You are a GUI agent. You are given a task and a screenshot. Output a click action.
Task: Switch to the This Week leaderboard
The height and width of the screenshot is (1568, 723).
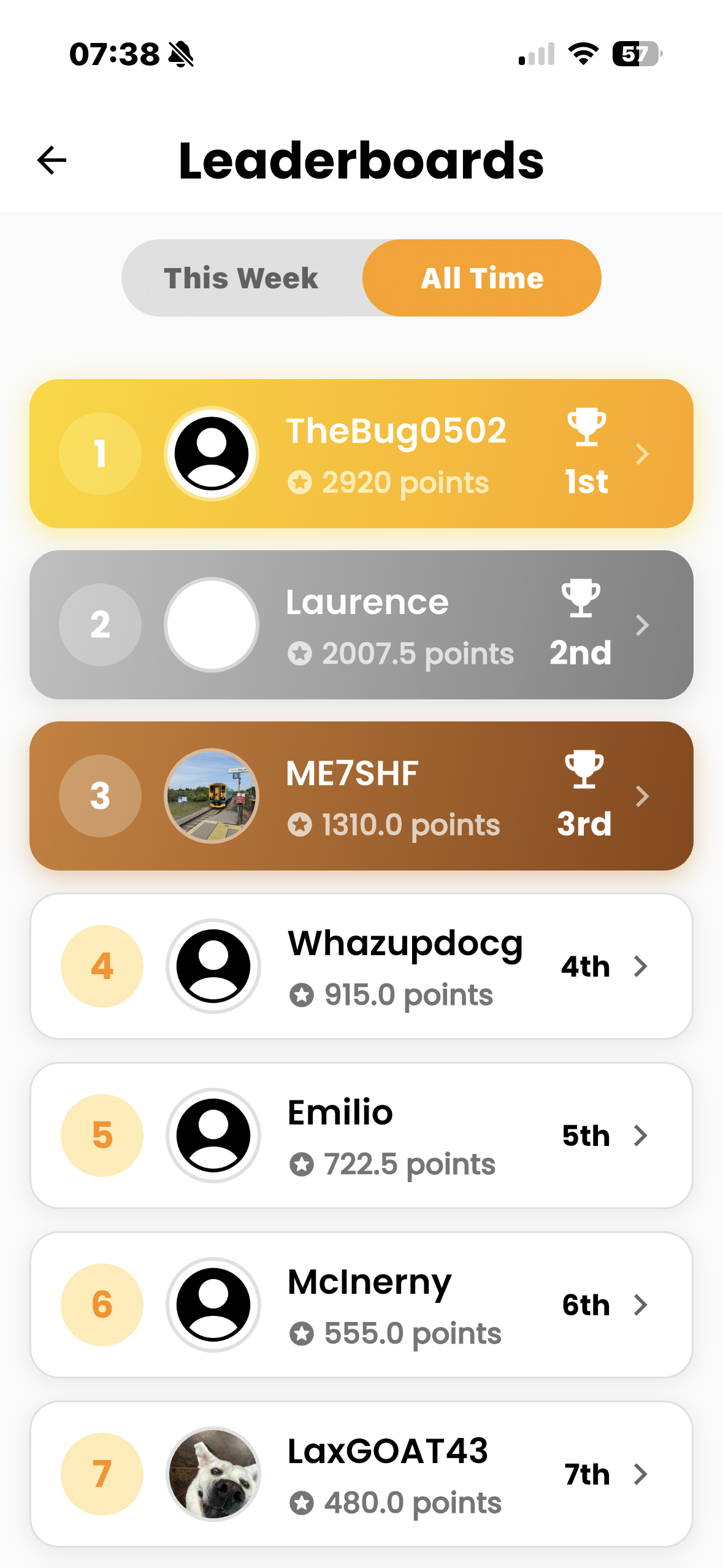point(240,277)
